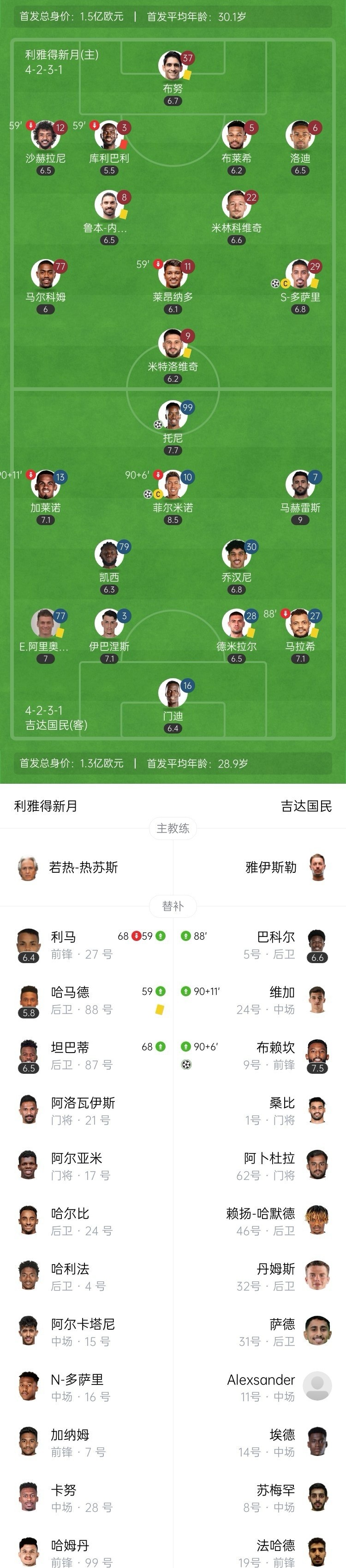Screen dimensions: 346x1568
Task: View striker 托尼's player details
Action: click(173, 415)
